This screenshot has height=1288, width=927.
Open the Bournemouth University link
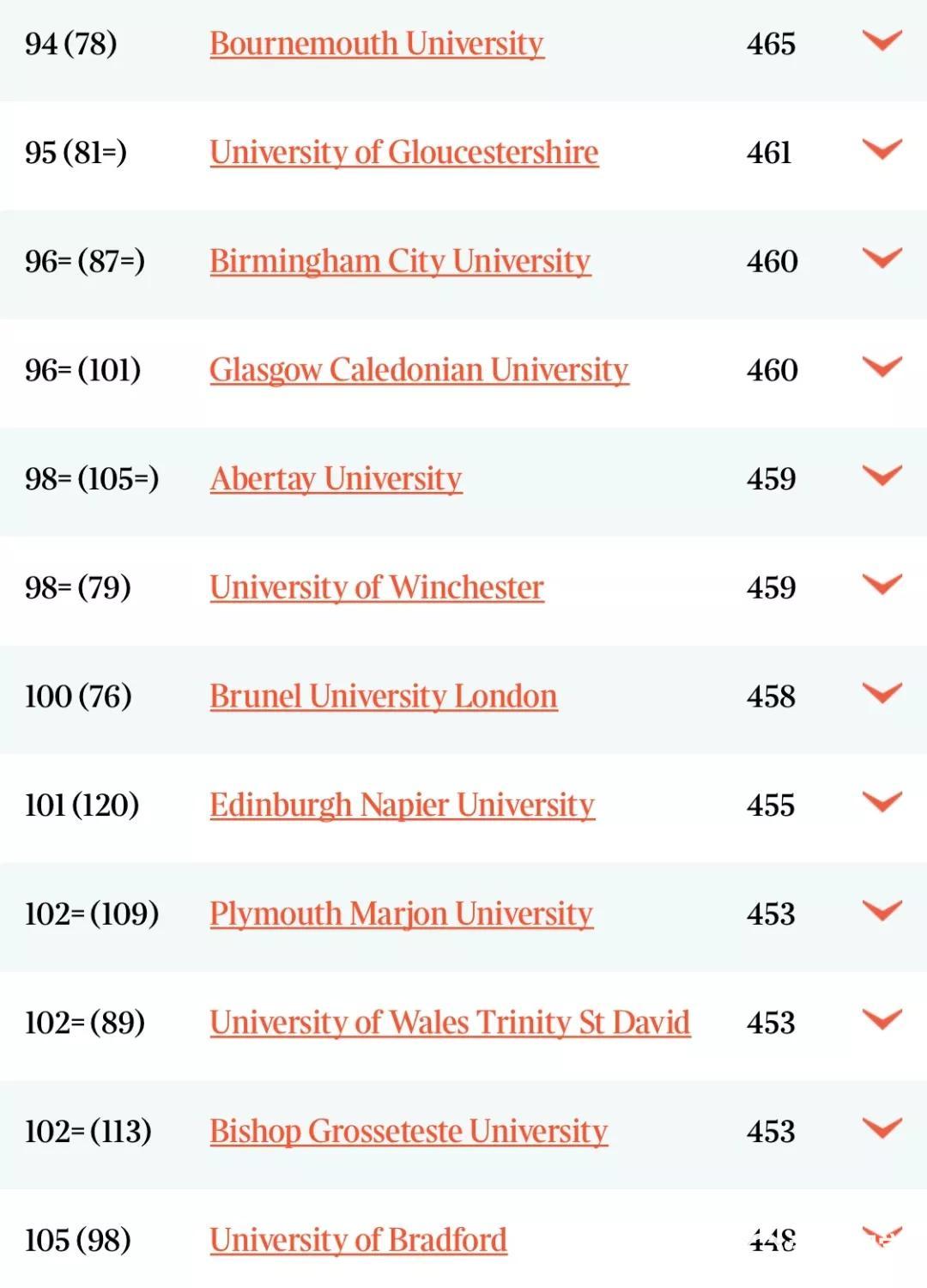tap(376, 44)
